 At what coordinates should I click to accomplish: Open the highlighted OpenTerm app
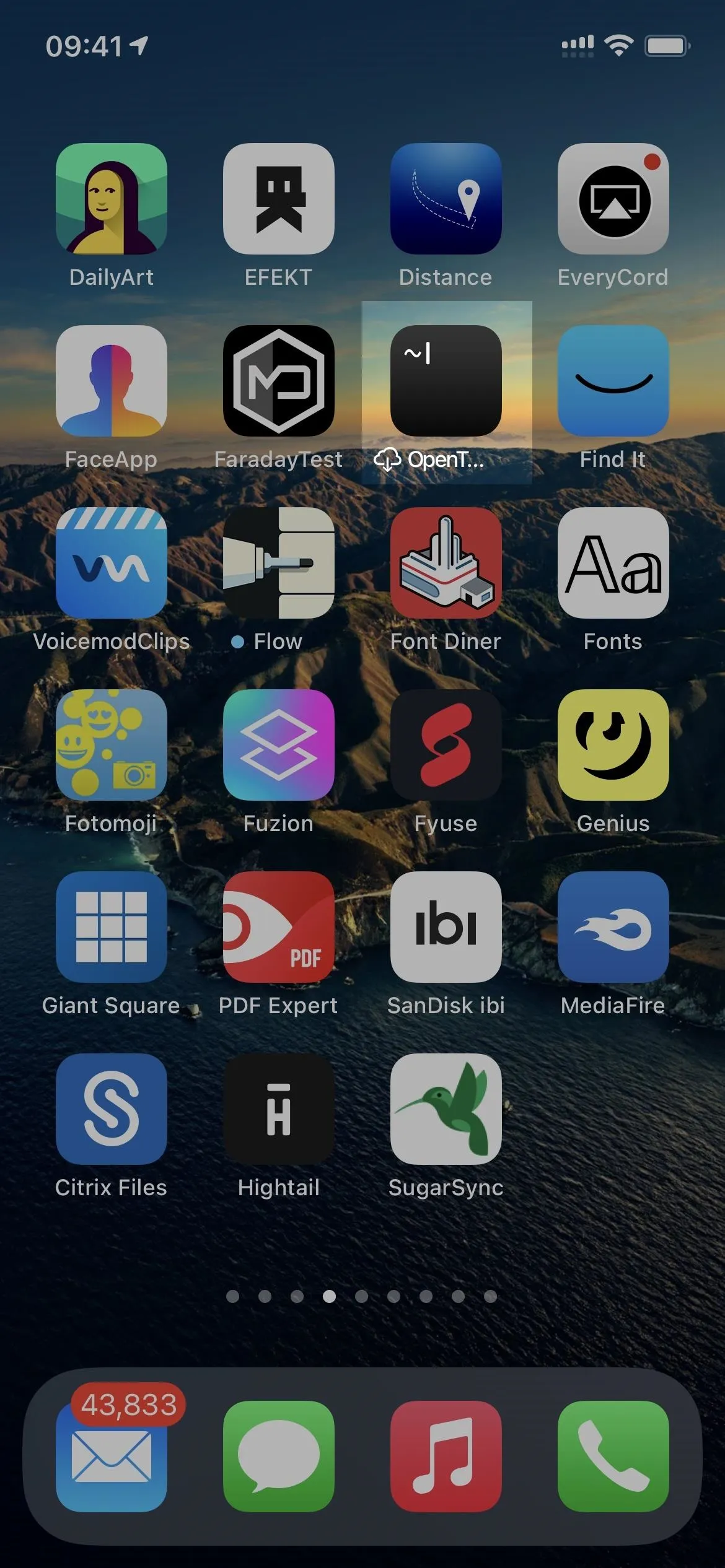[x=446, y=381]
